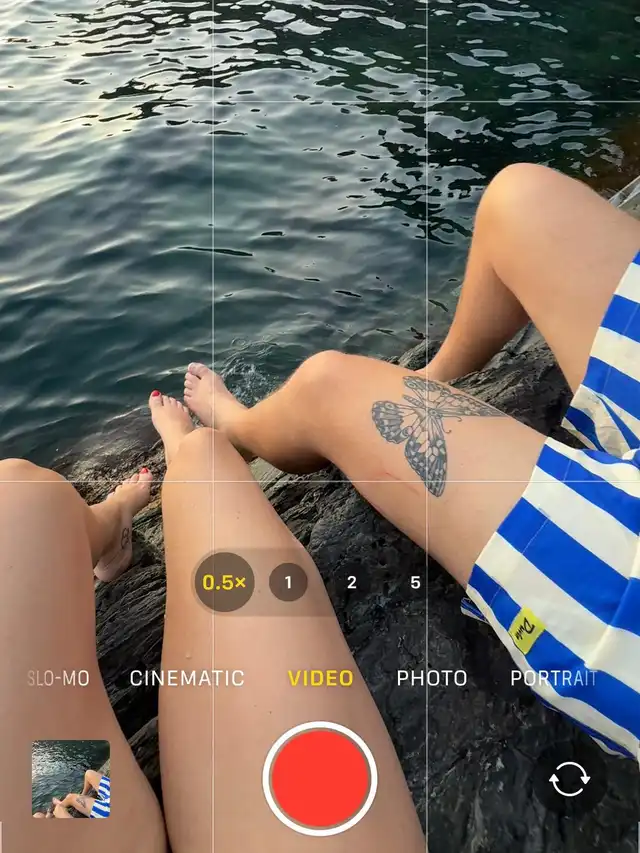640x853 pixels.
Task: Zoom in to 5× telephoto
Action: 415,582
